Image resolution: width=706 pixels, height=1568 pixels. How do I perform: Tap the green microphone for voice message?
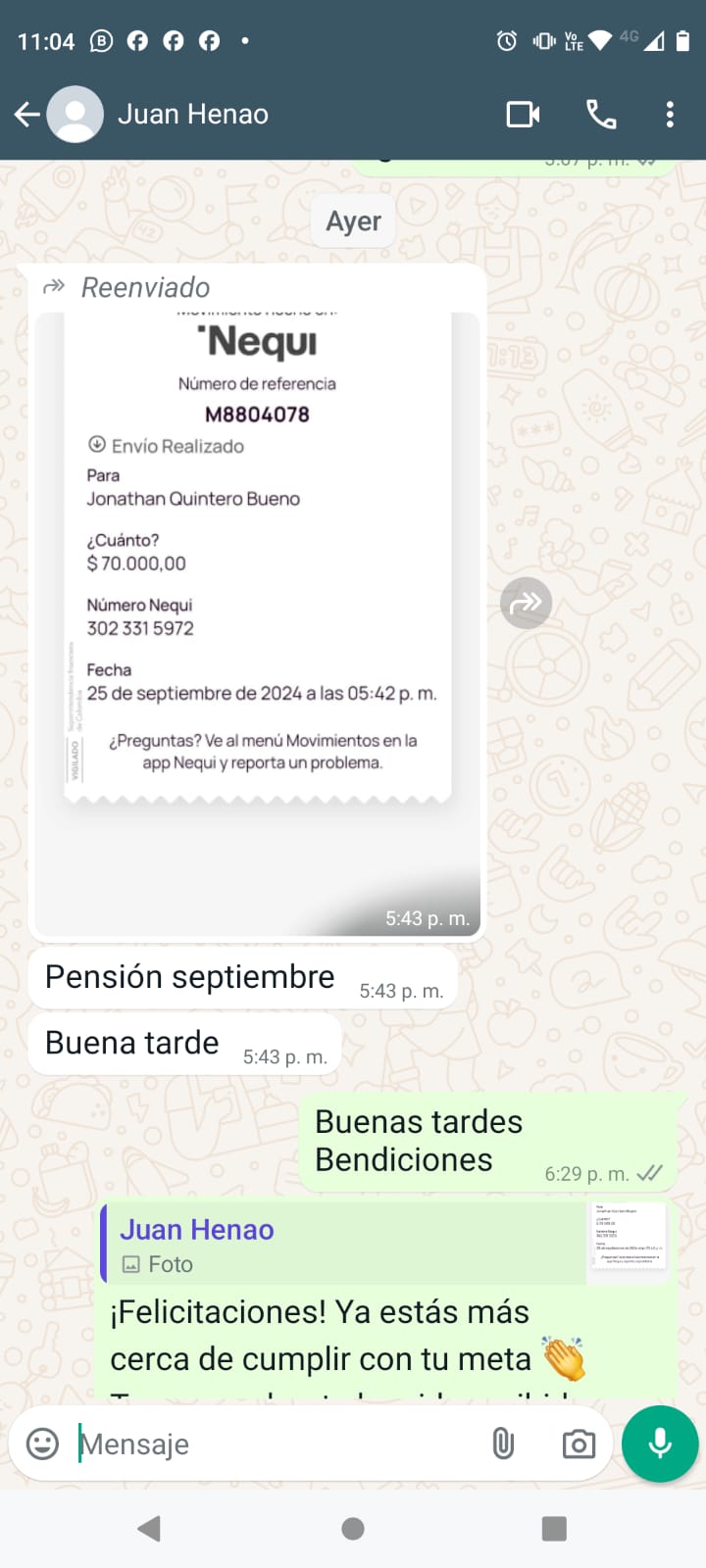click(x=660, y=1444)
